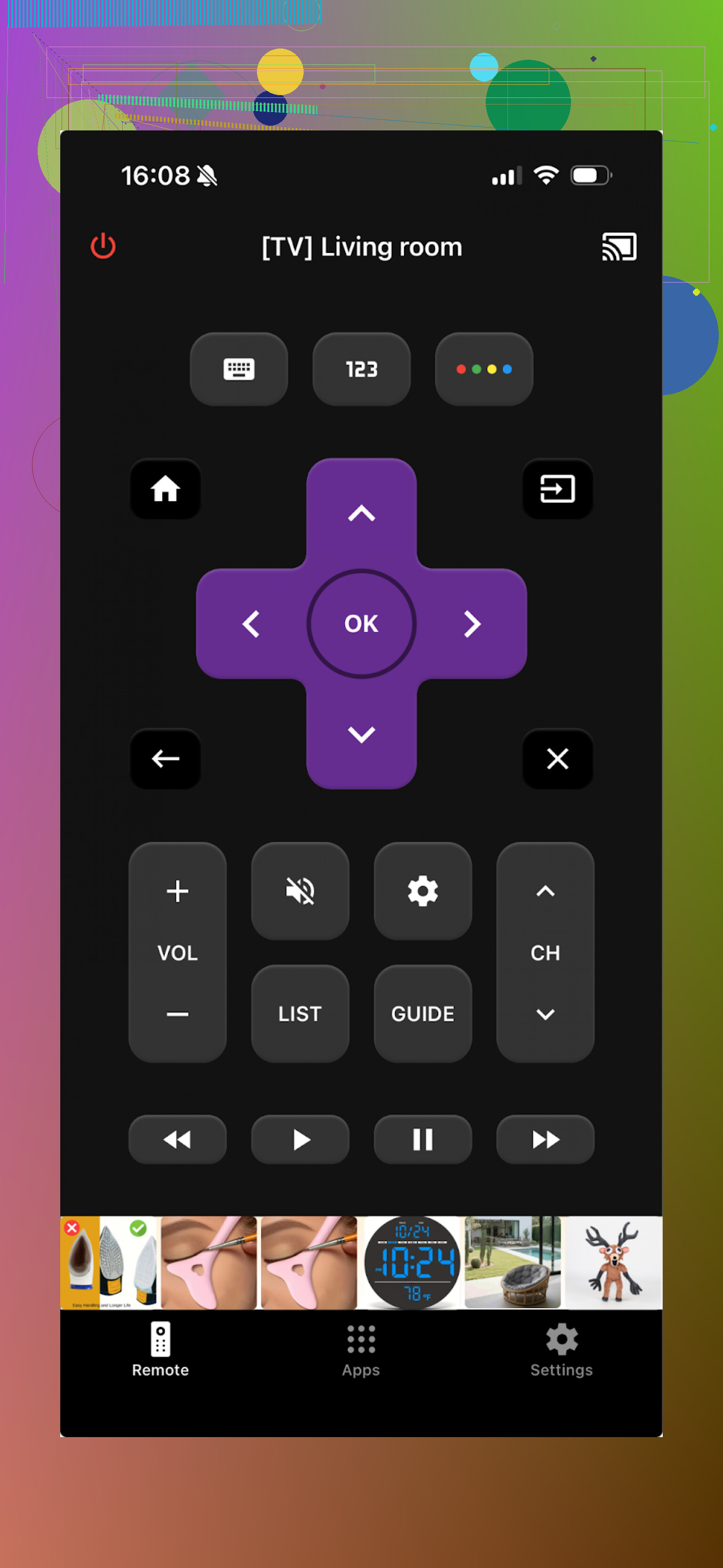The width and height of the screenshot is (723, 1568).
Task: Turn off the TV with the power icon
Action: pyautogui.click(x=103, y=246)
